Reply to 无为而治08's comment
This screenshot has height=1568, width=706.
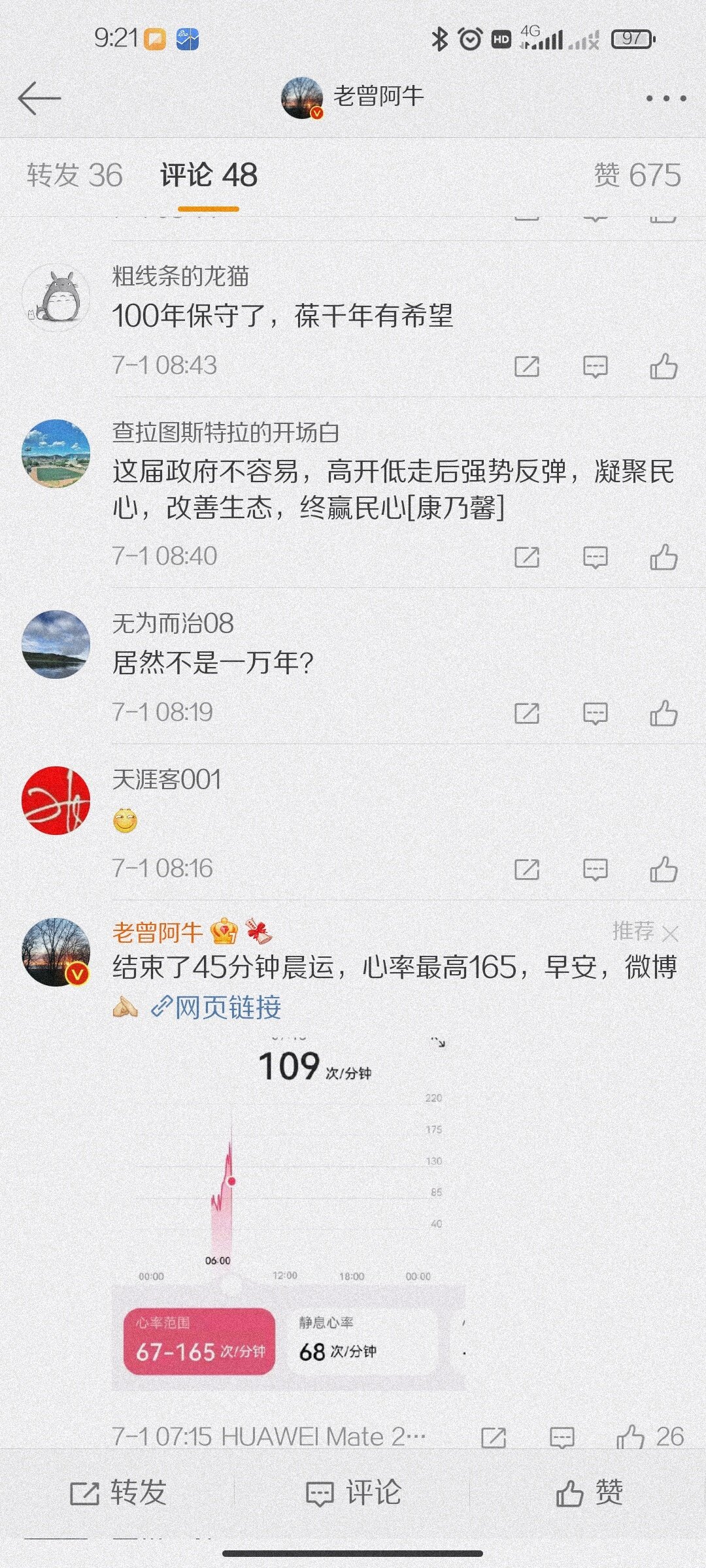click(595, 713)
